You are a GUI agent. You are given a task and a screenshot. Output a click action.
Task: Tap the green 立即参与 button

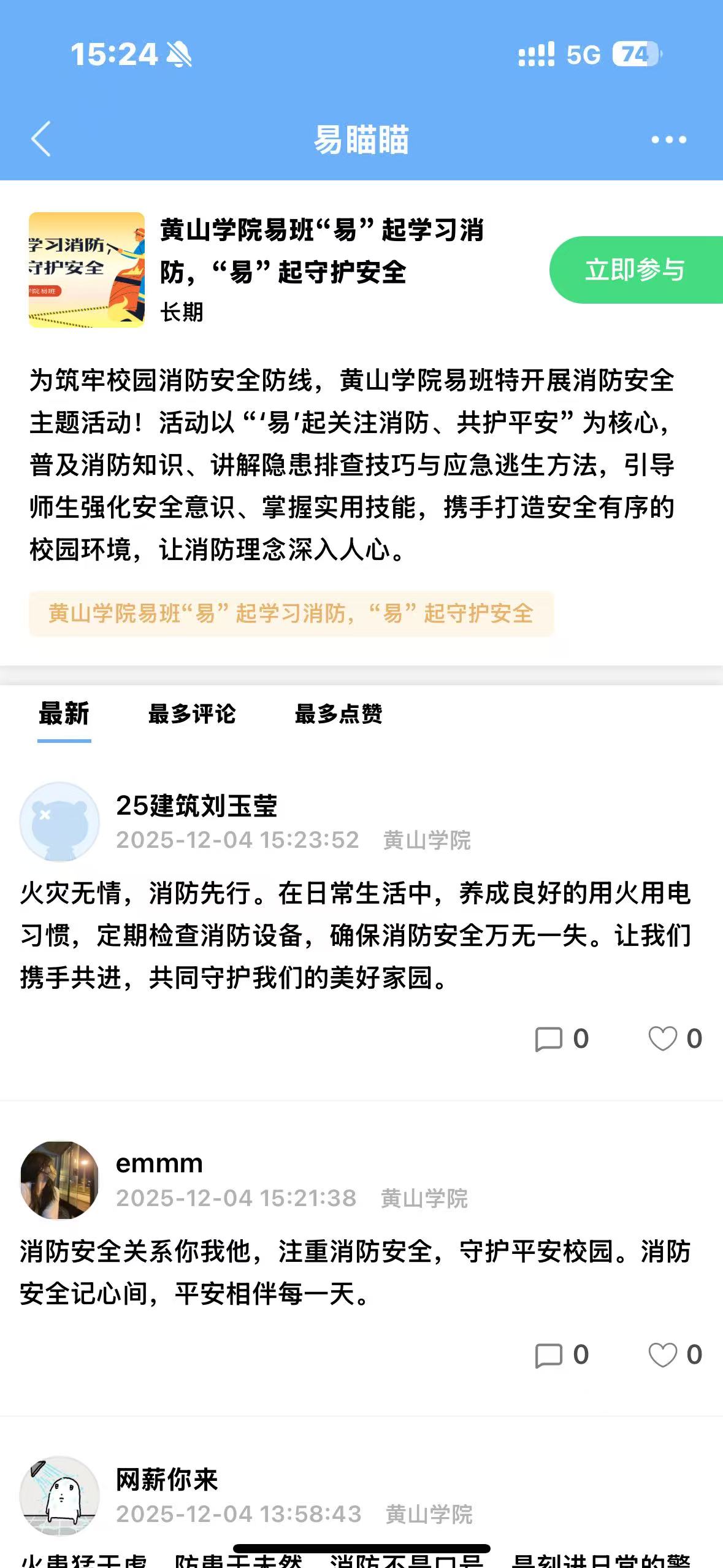(x=635, y=270)
